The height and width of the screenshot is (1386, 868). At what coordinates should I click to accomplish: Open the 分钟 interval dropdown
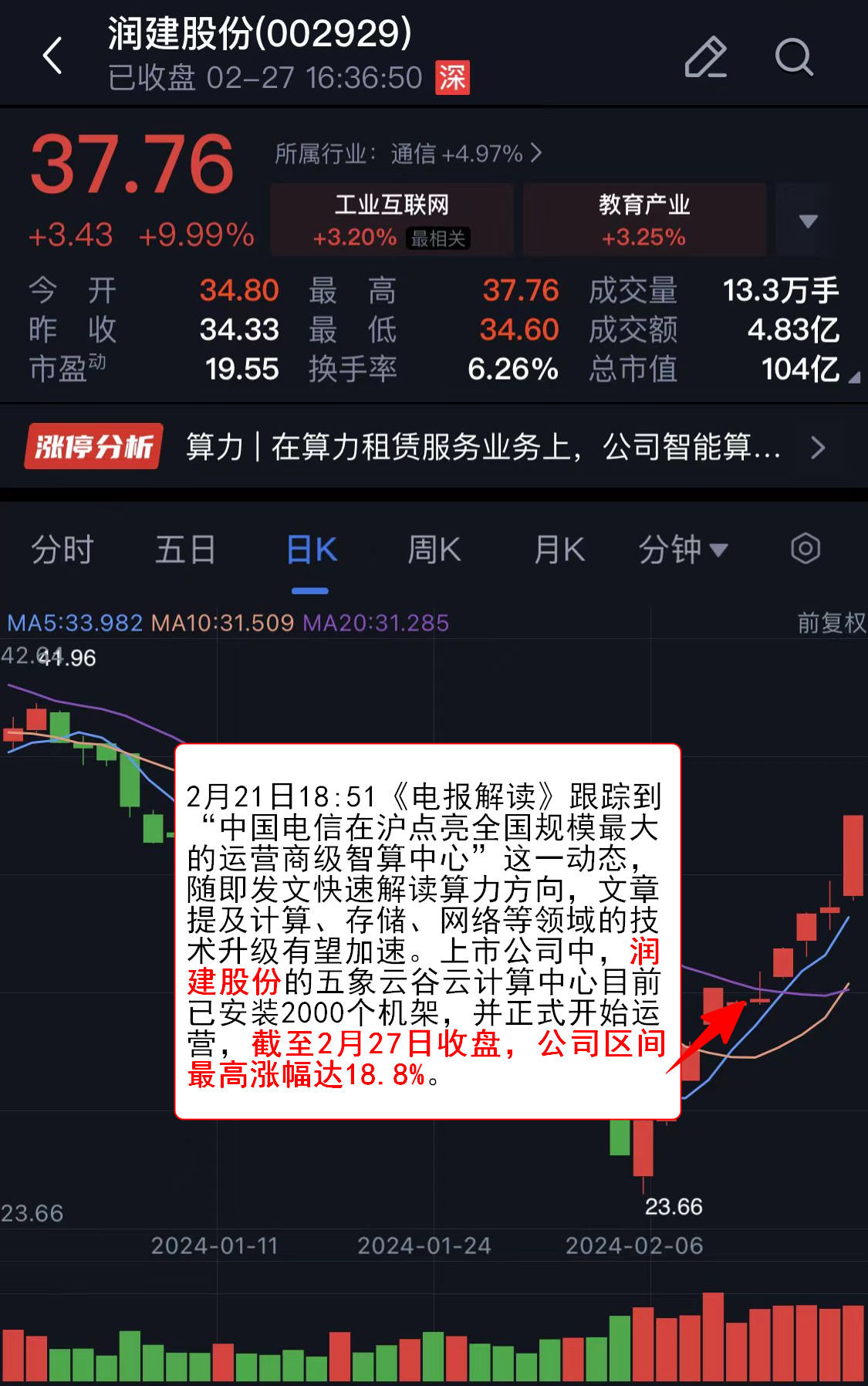682,550
